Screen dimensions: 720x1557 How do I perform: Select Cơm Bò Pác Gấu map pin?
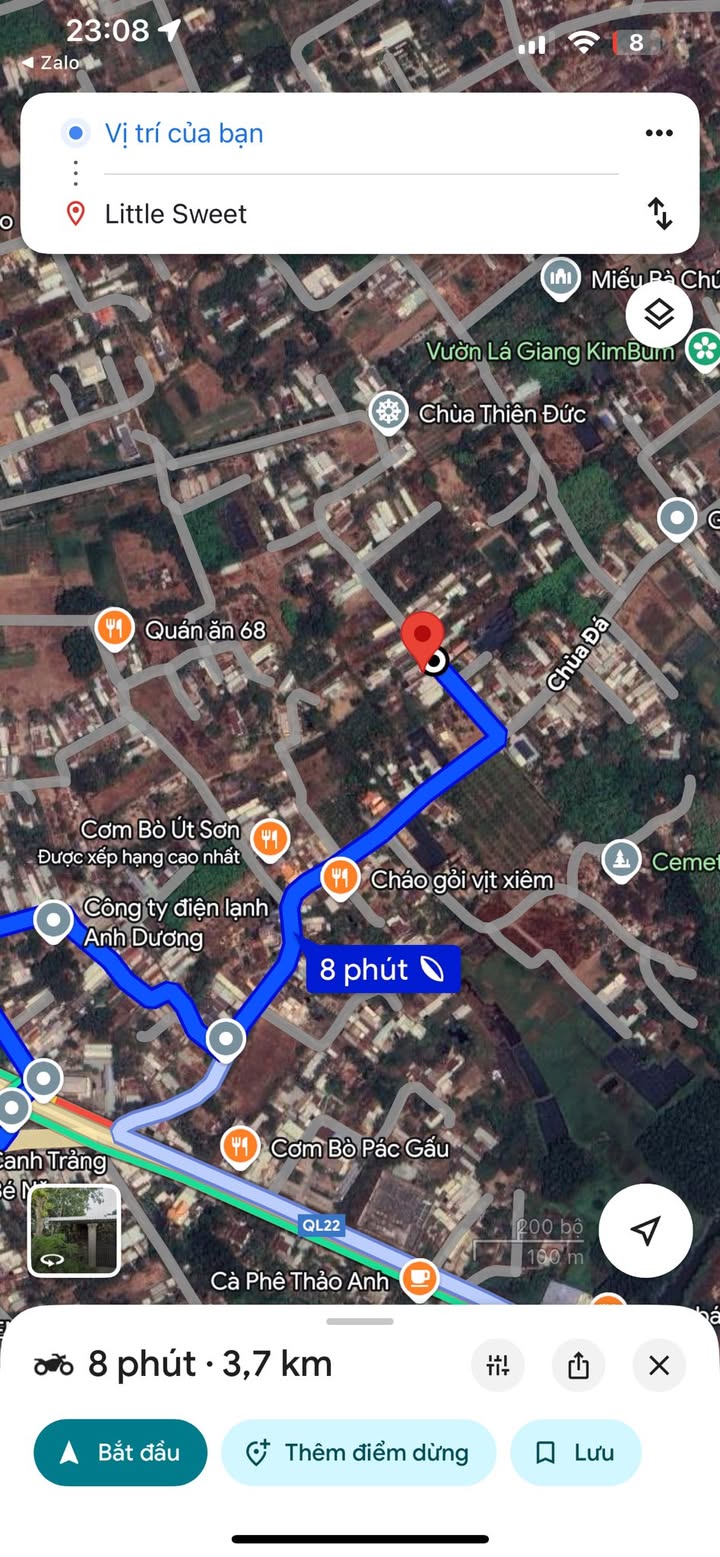240,1146
